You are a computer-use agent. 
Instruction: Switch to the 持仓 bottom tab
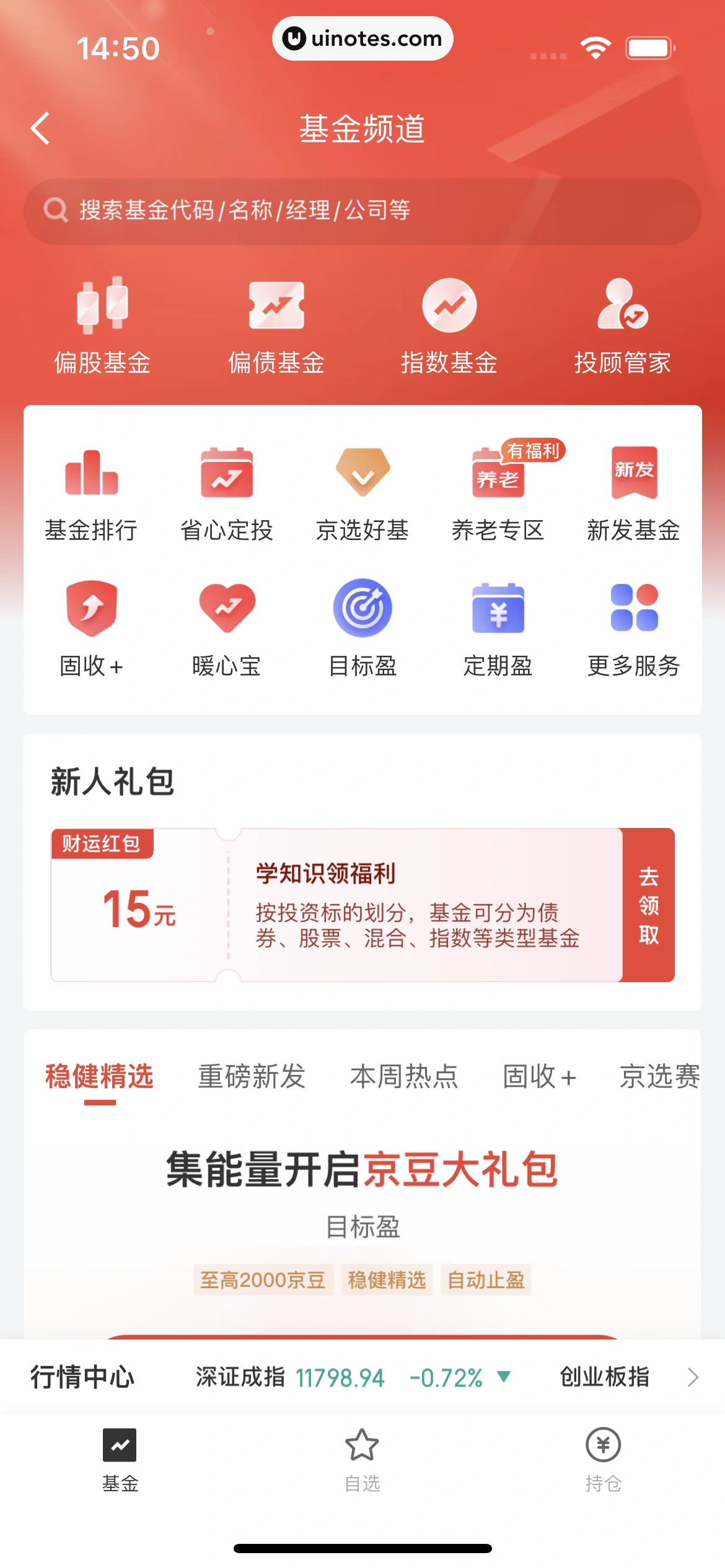(x=603, y=1459)
